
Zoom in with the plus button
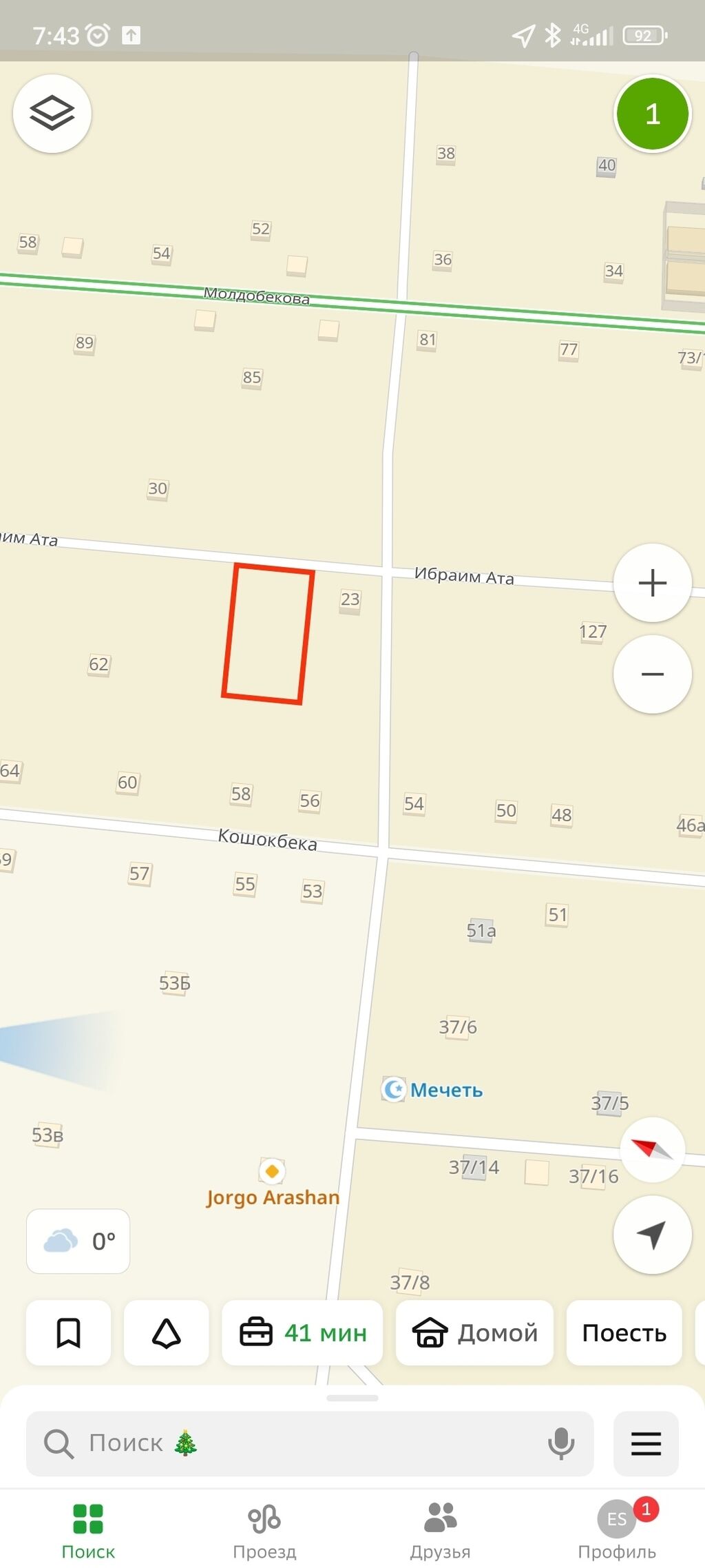652,583
